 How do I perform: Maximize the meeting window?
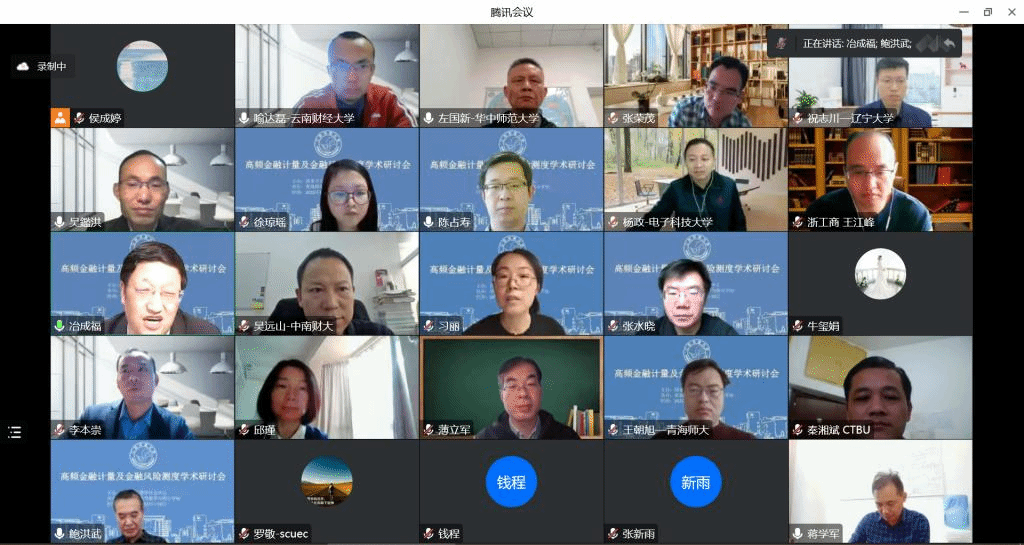tap(988, 12)
